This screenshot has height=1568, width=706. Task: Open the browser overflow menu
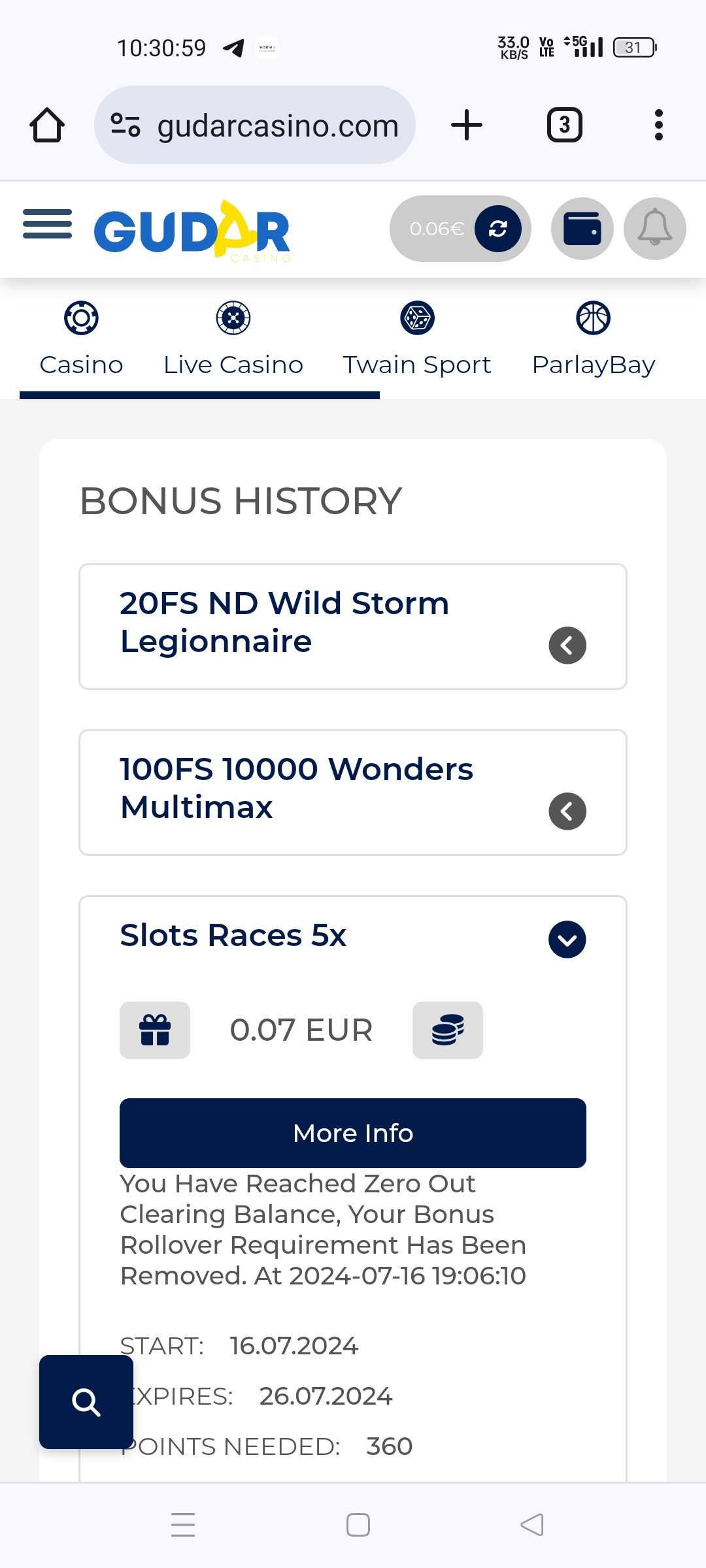(x=659, y=125)
